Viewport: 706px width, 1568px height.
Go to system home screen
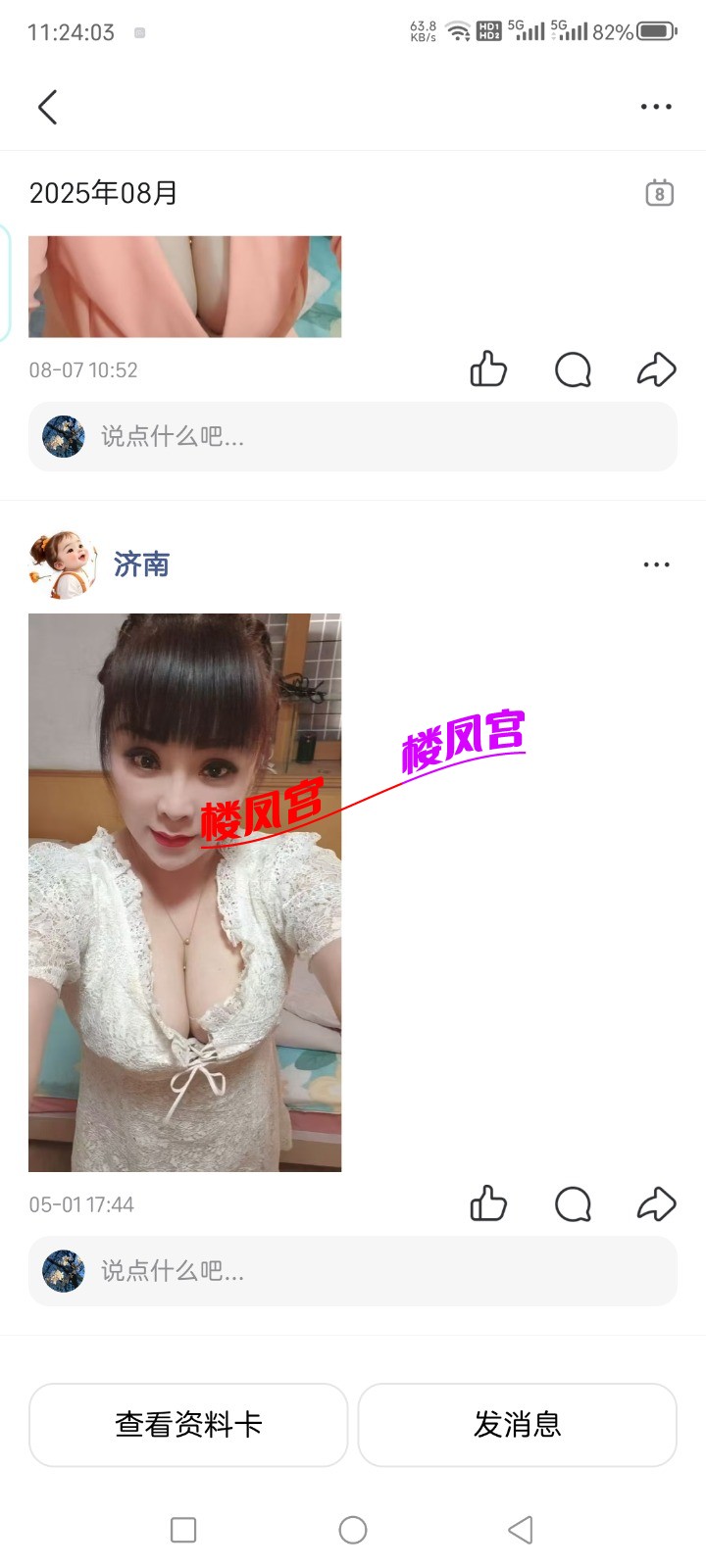[x=353, y=1530]
